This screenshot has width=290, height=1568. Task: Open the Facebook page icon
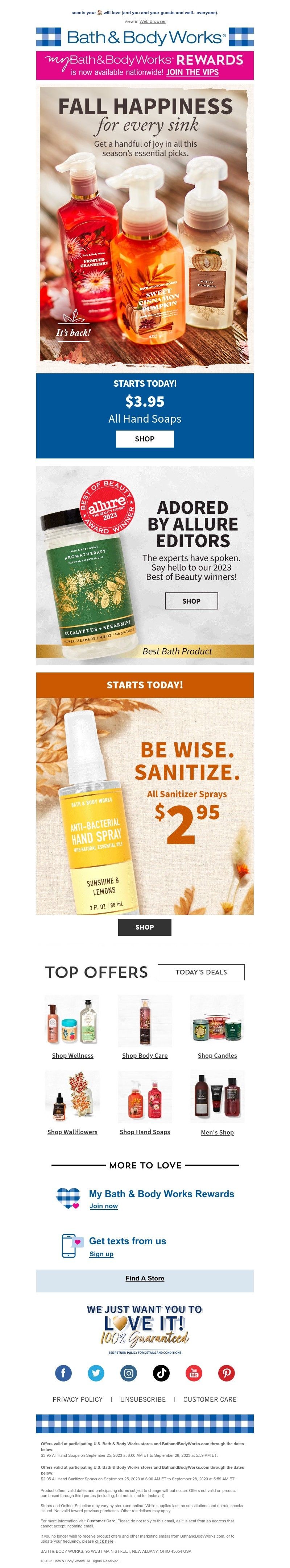[x=63, y=1372]
